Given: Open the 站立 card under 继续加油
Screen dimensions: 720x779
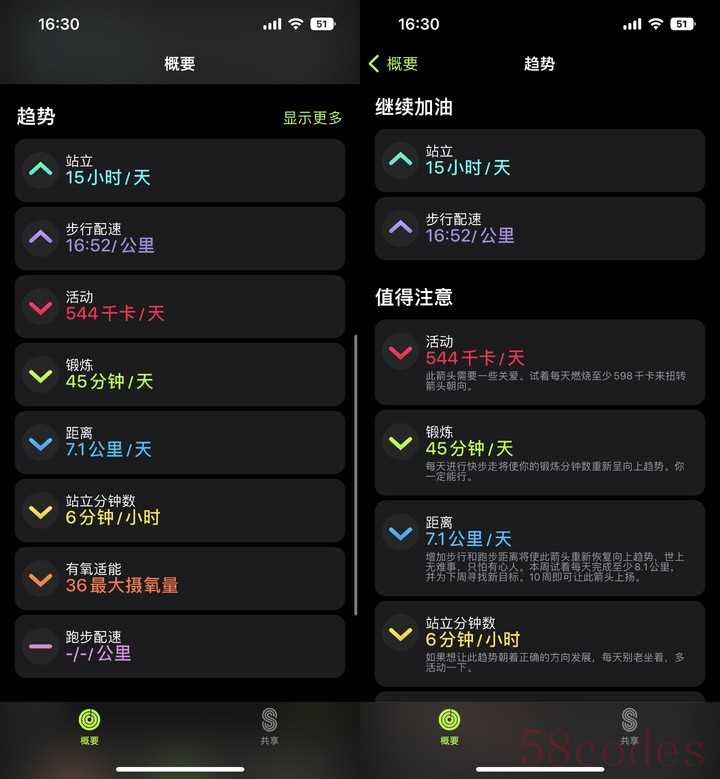Looking at the screenshot, I should (x=539, y=160).
